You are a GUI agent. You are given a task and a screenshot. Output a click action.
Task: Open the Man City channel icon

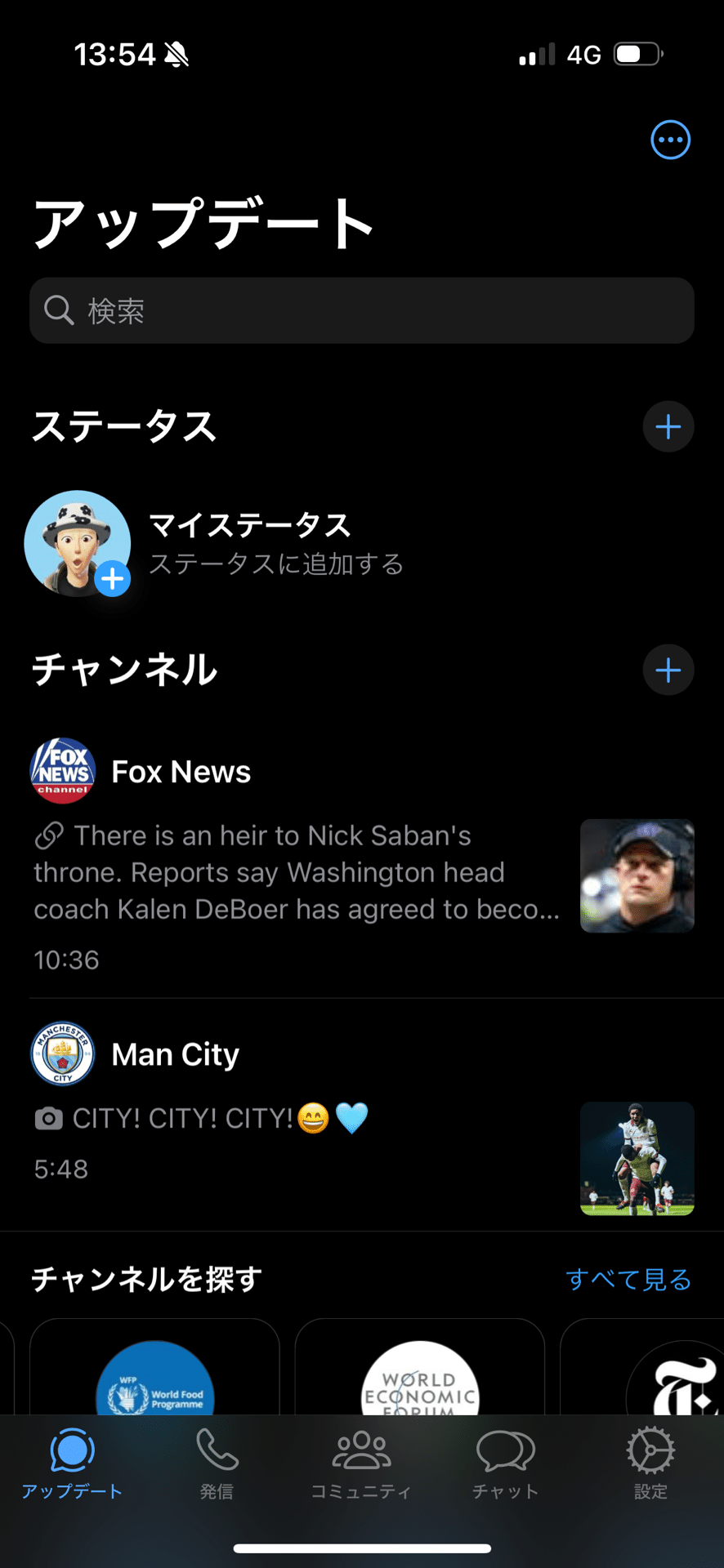pos(62,1053)
